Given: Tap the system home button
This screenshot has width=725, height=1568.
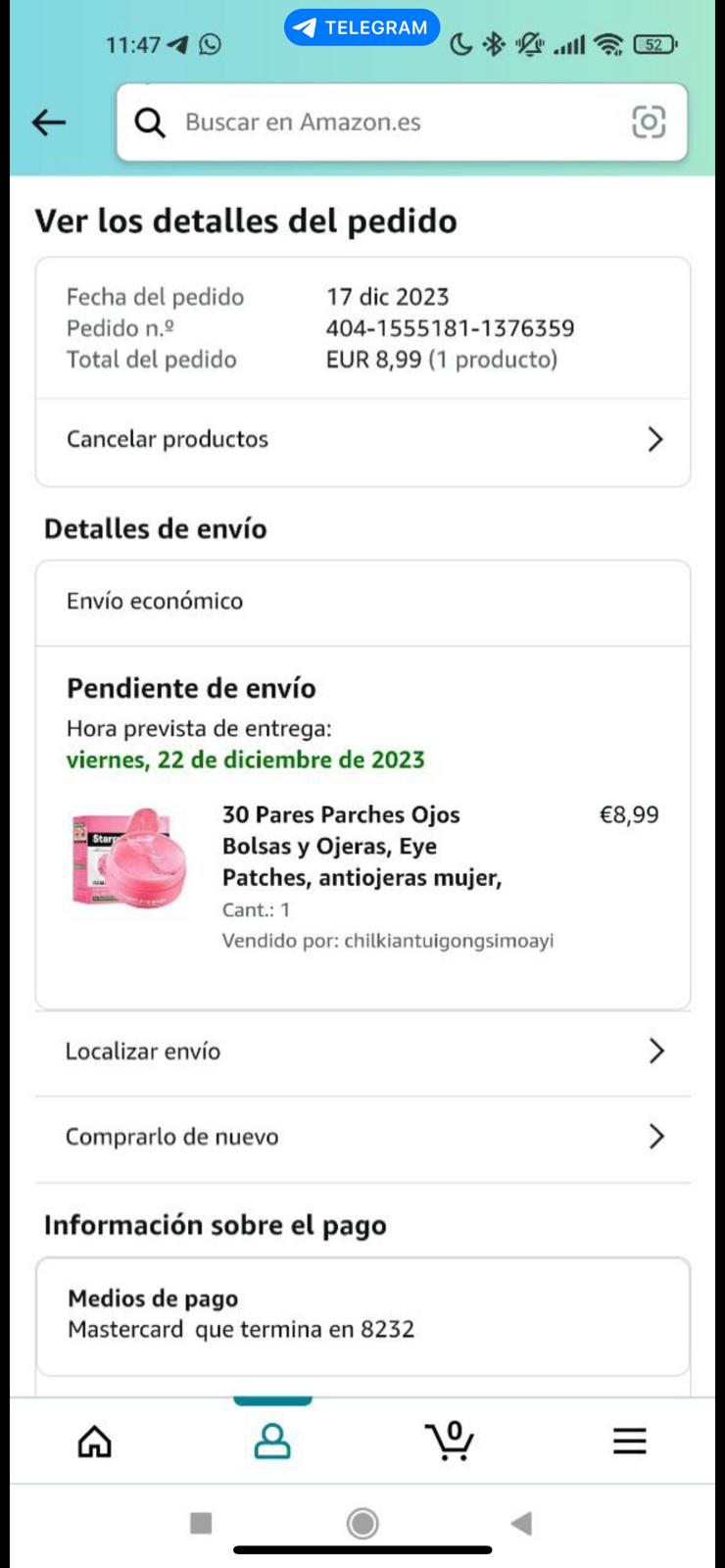Looking at the screenshot, I should pos(362,1523).
